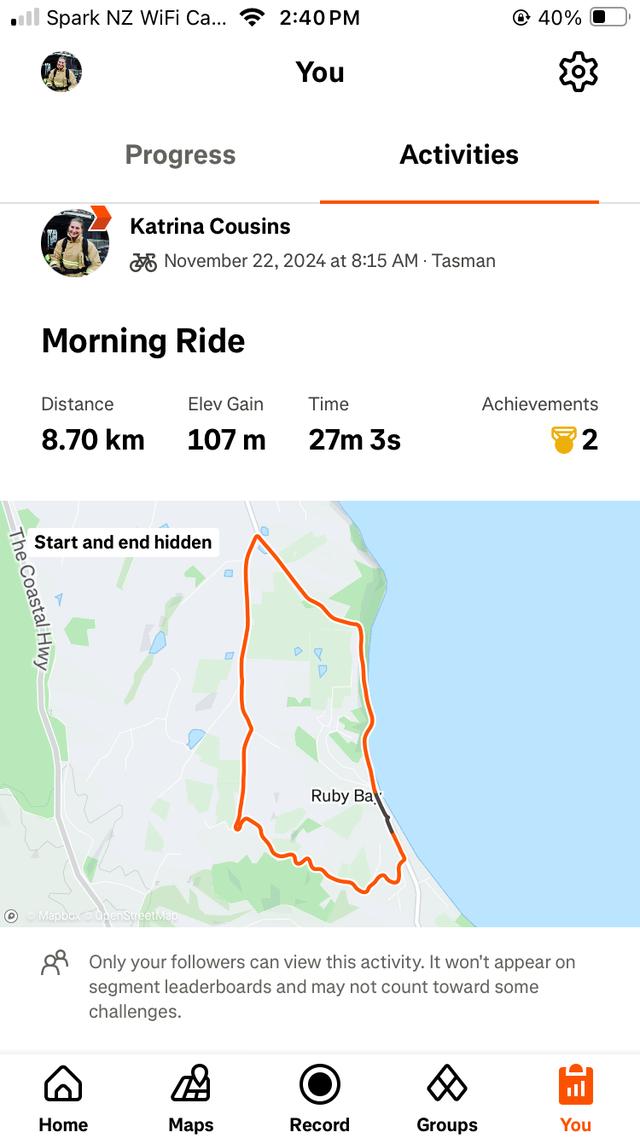The image size is (640, 1138).
Task: Go to the Home tab
Action: pyautogui.click(x=63, y=1097)
